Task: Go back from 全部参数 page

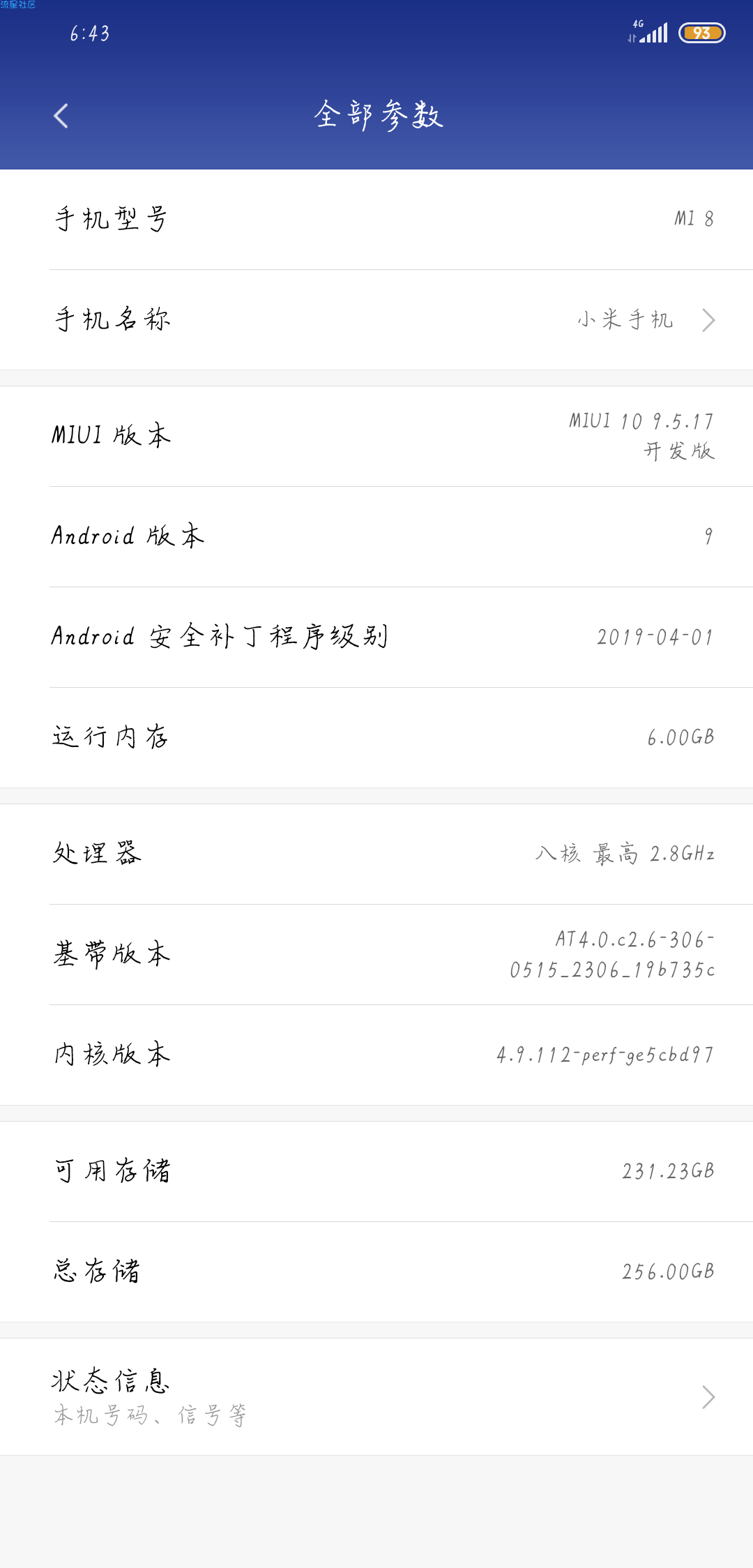Action: point(61,116)
